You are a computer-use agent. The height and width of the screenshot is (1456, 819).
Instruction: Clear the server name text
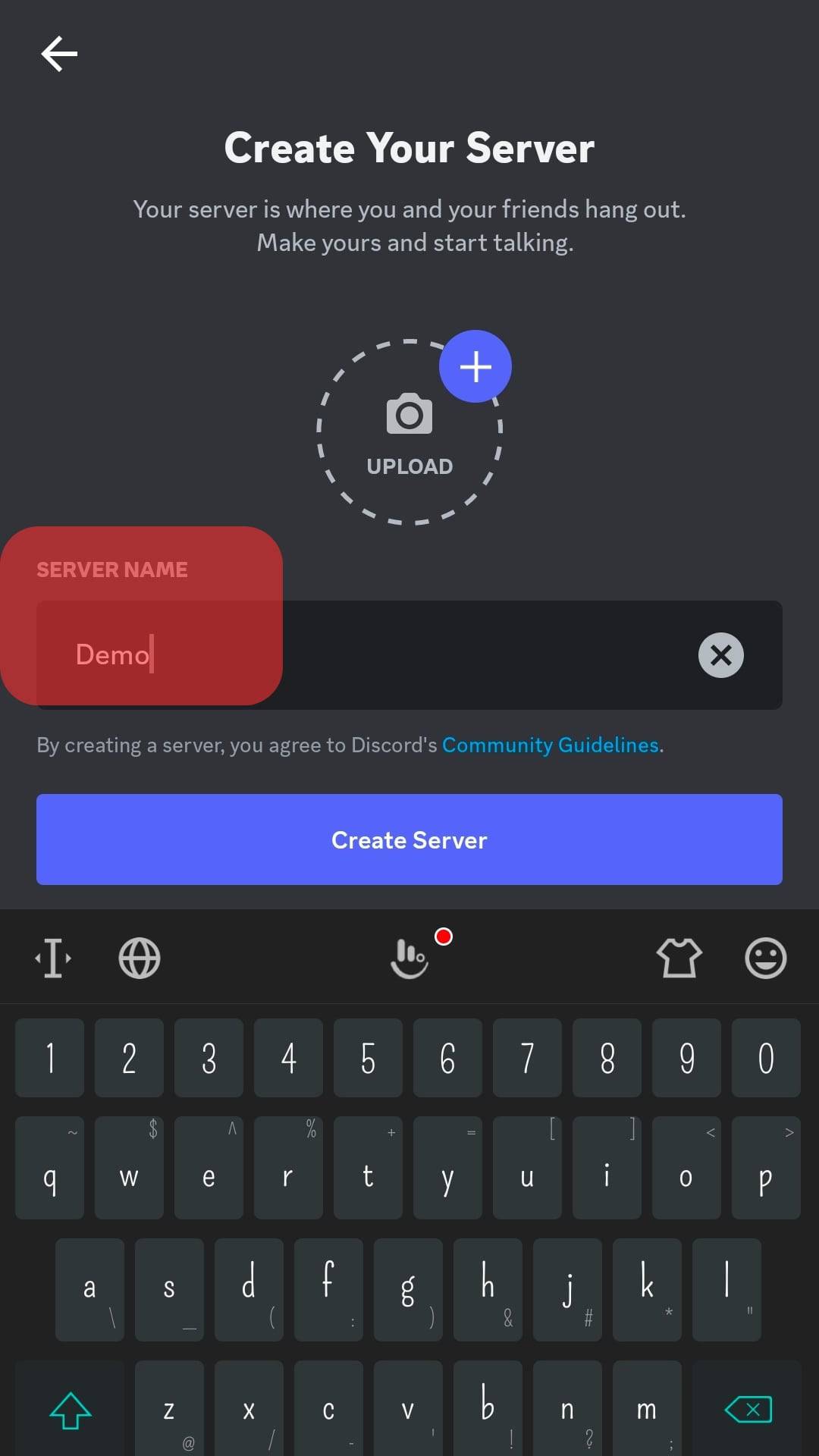[x=720, y=655]
